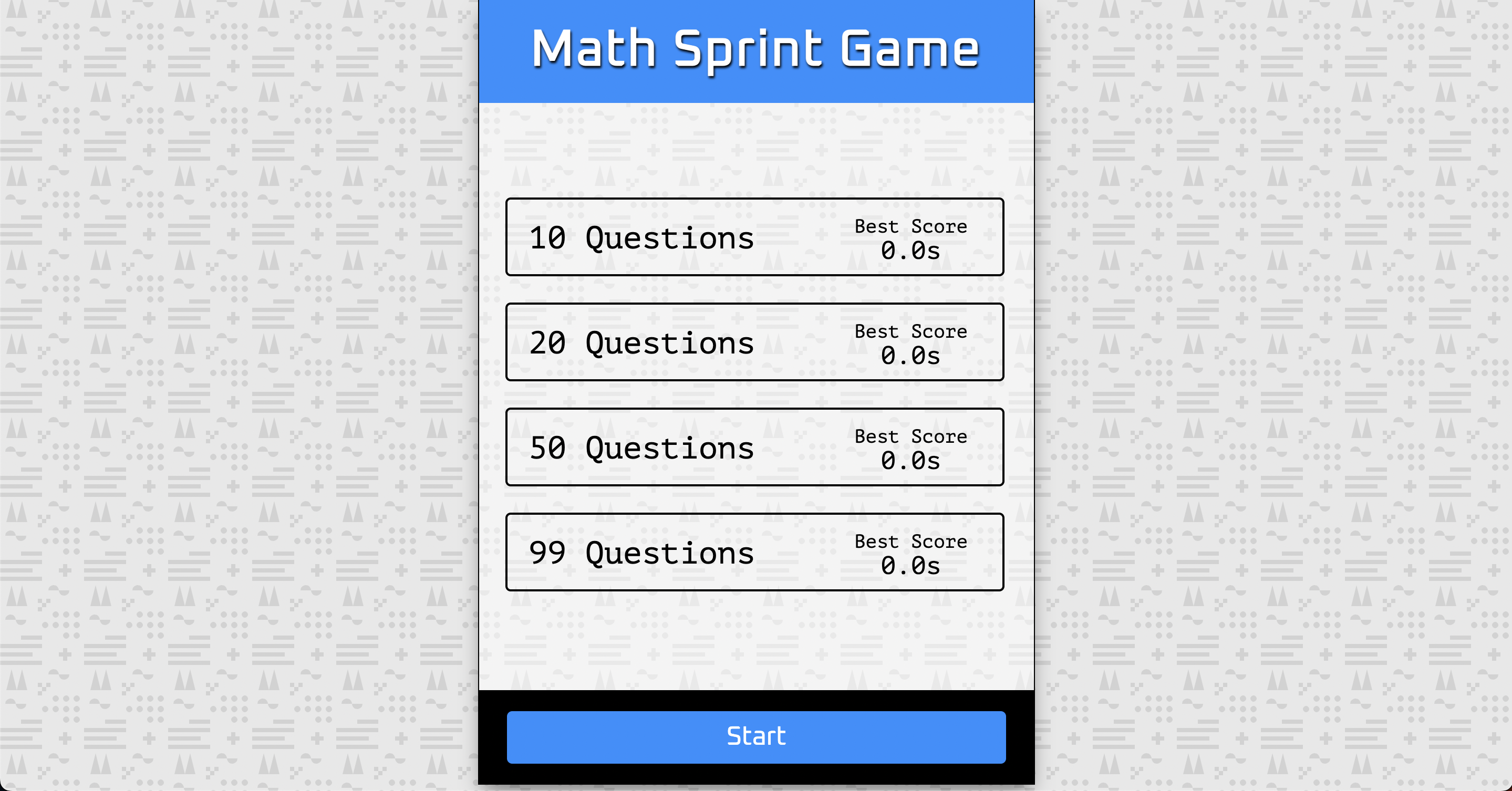Choose the 20 Questions option

(x=754, y=342)
